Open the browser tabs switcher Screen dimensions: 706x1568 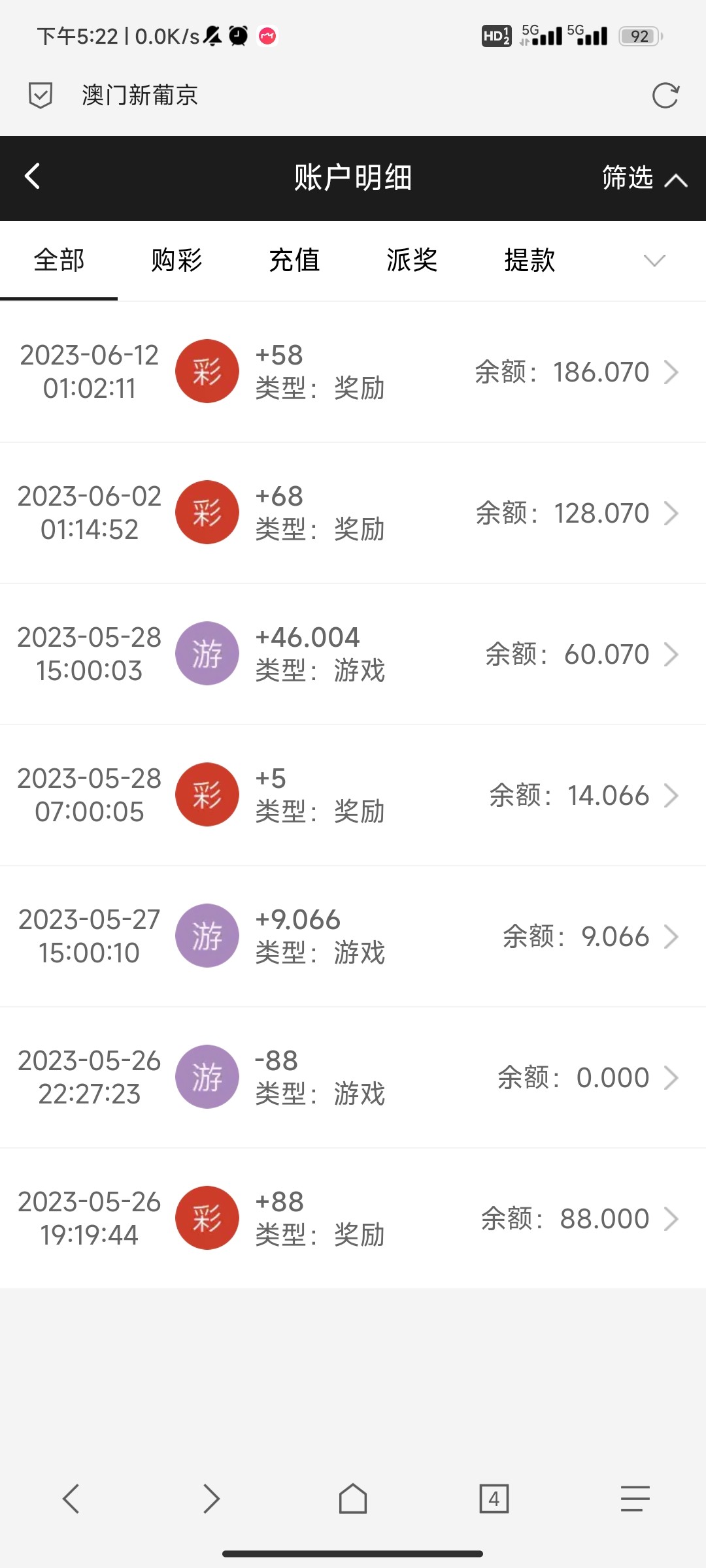(494, 1498)
